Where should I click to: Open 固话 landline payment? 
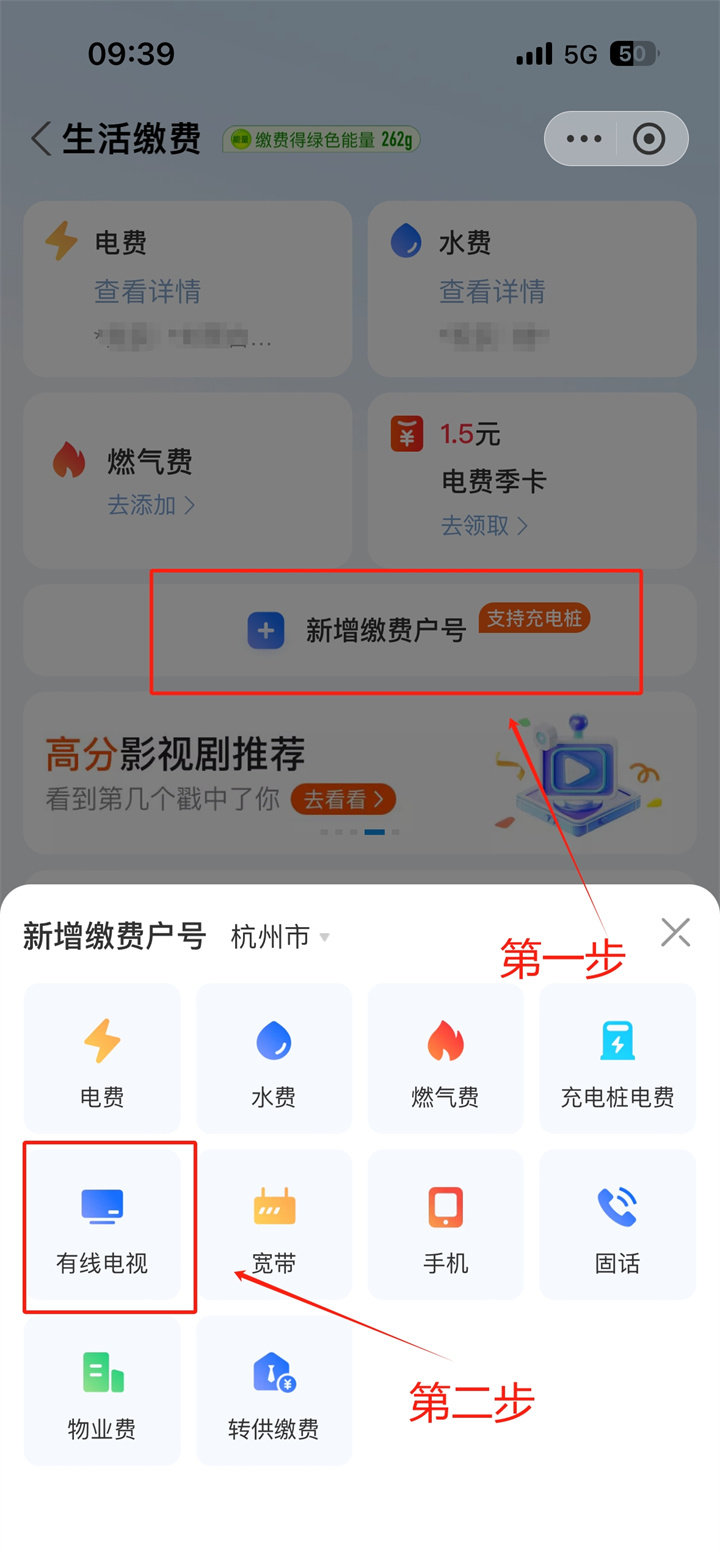point(617,1224)
